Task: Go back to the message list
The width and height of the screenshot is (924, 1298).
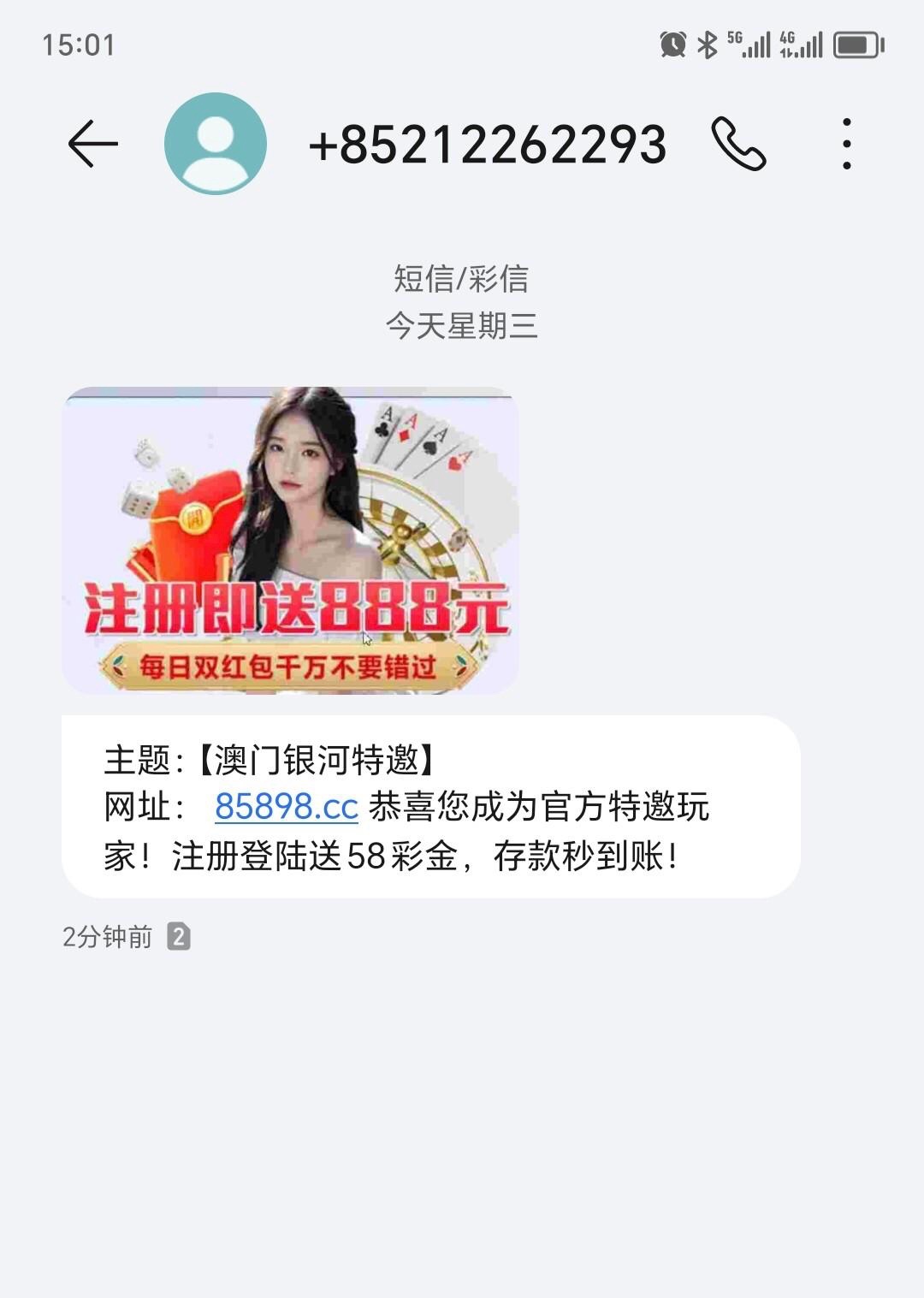Action: click(x=92, y=144)
